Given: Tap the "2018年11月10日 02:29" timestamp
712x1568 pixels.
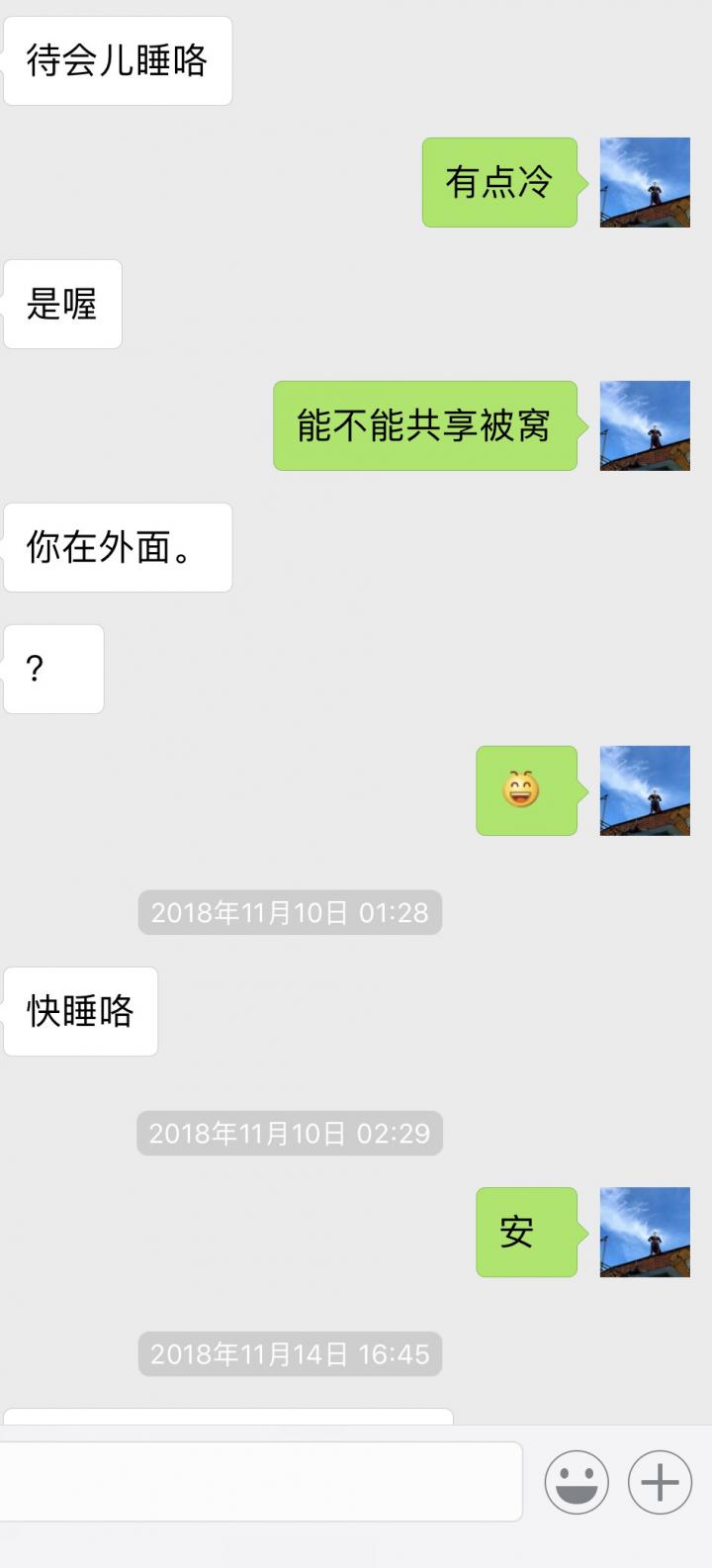Looking at the screenshot, I should (289, 1134).
